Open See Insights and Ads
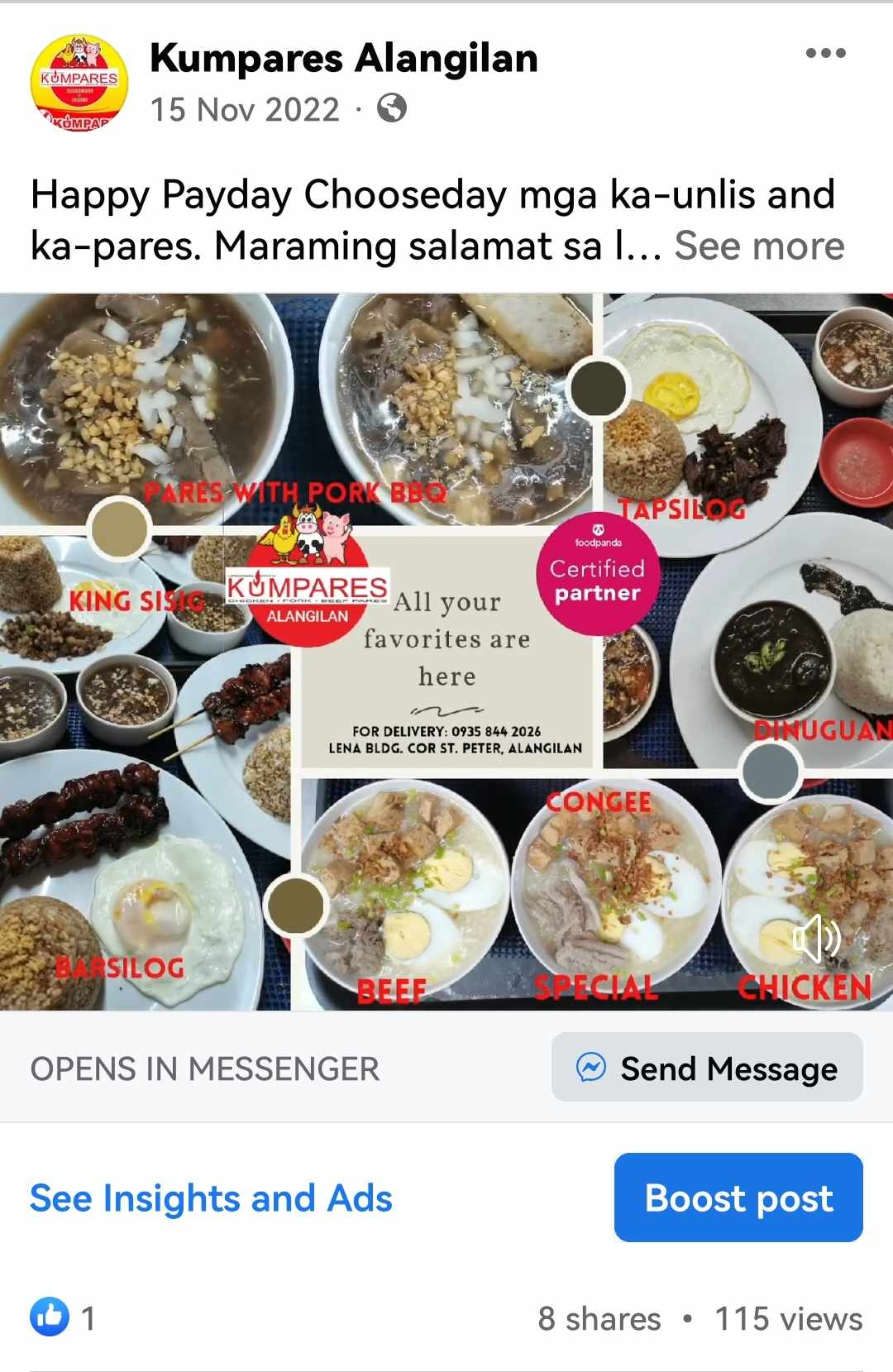The height and width of the screenshot is (1372, 893). (211, 1198)
